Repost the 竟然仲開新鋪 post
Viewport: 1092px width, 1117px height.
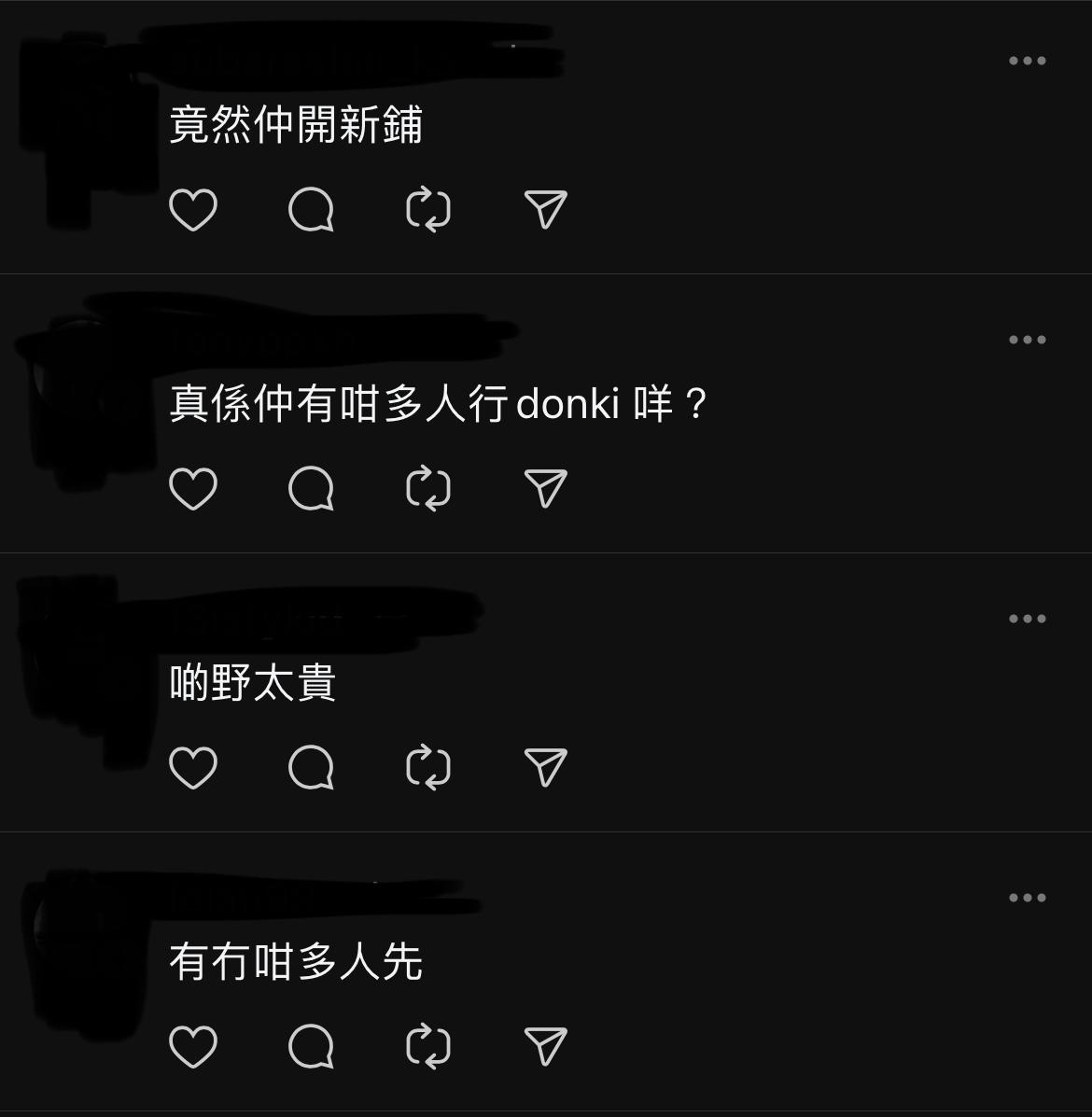click(x=427, y=210)
